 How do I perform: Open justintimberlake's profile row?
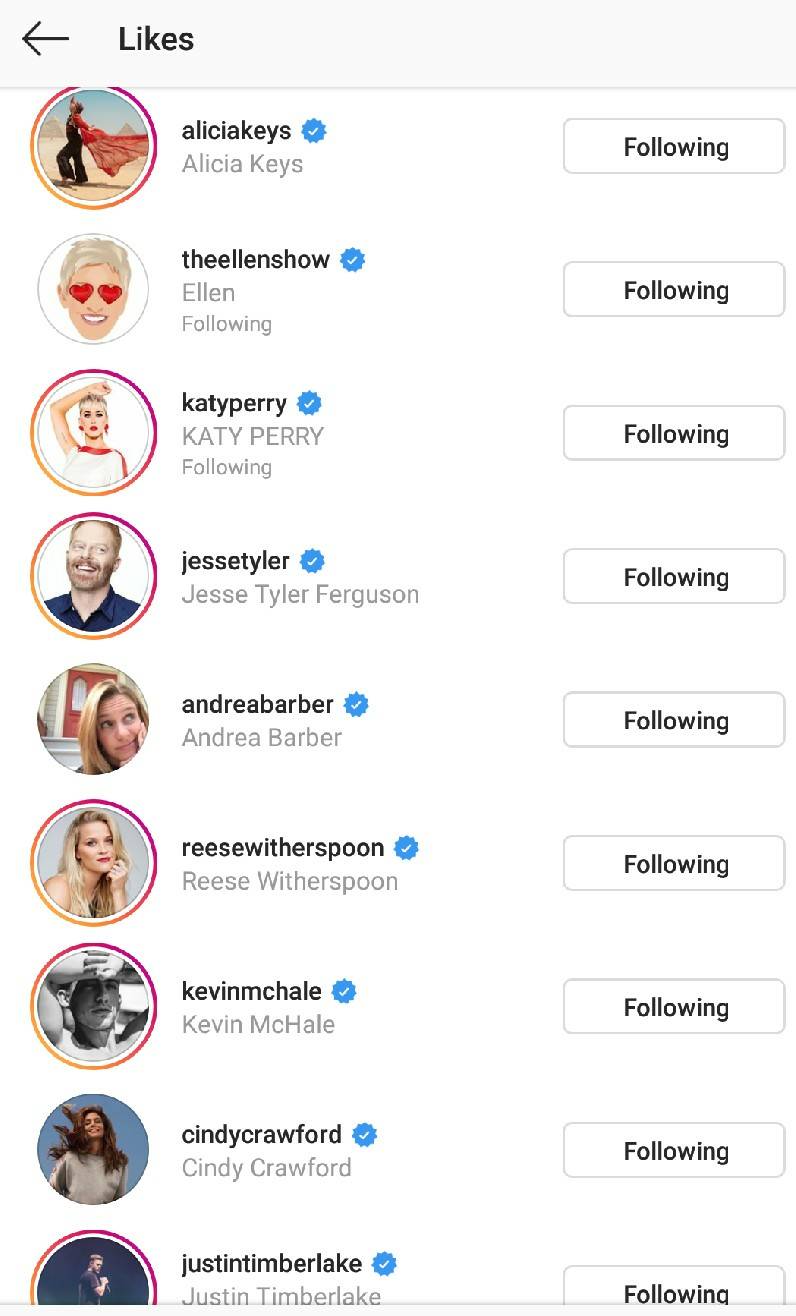click(272, 1264)
